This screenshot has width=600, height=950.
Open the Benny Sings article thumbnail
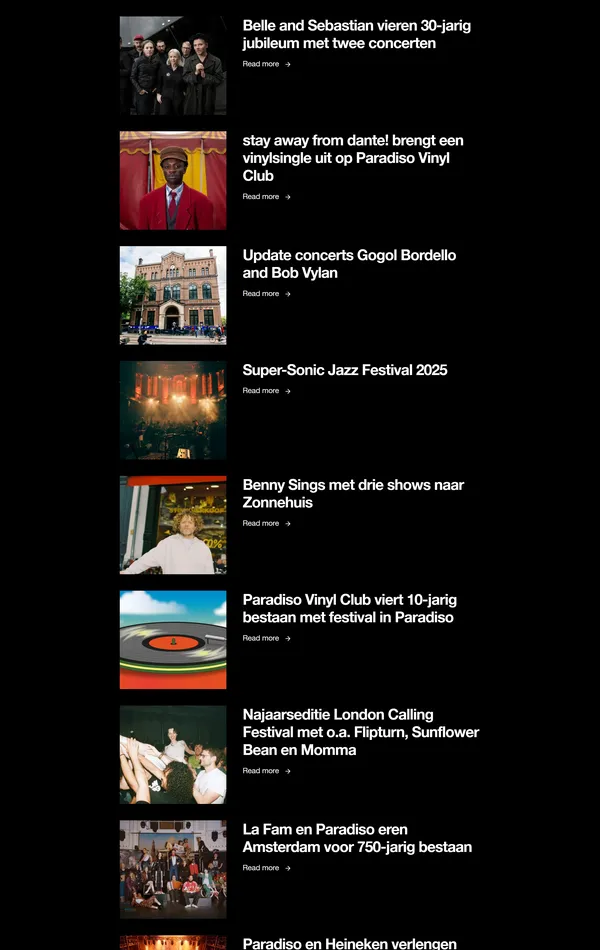[x=173, y=525]
